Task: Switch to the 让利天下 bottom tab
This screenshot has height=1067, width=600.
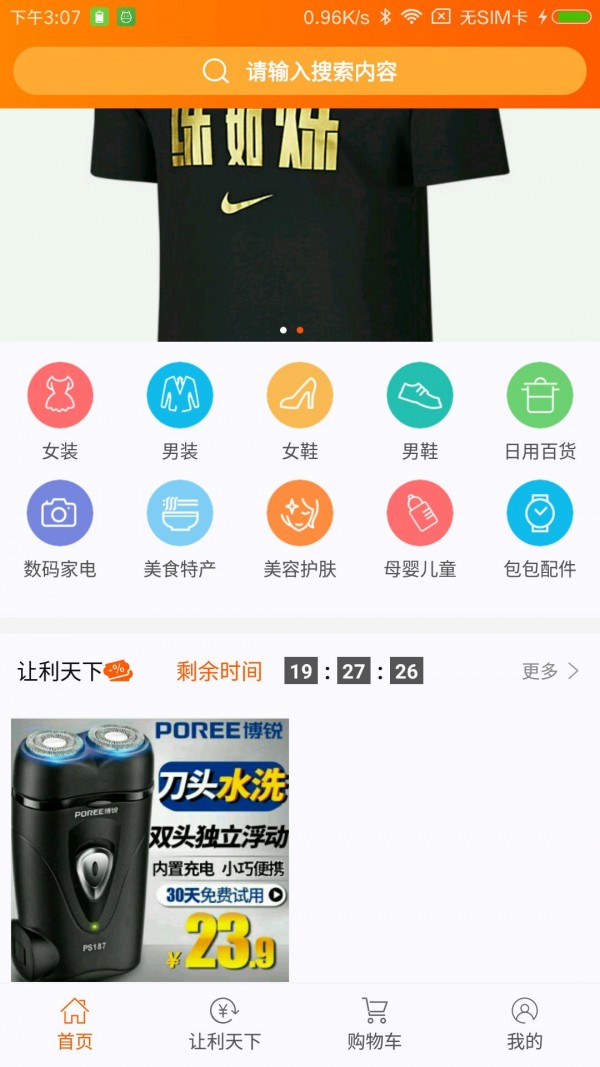Action: [225, 1024]
